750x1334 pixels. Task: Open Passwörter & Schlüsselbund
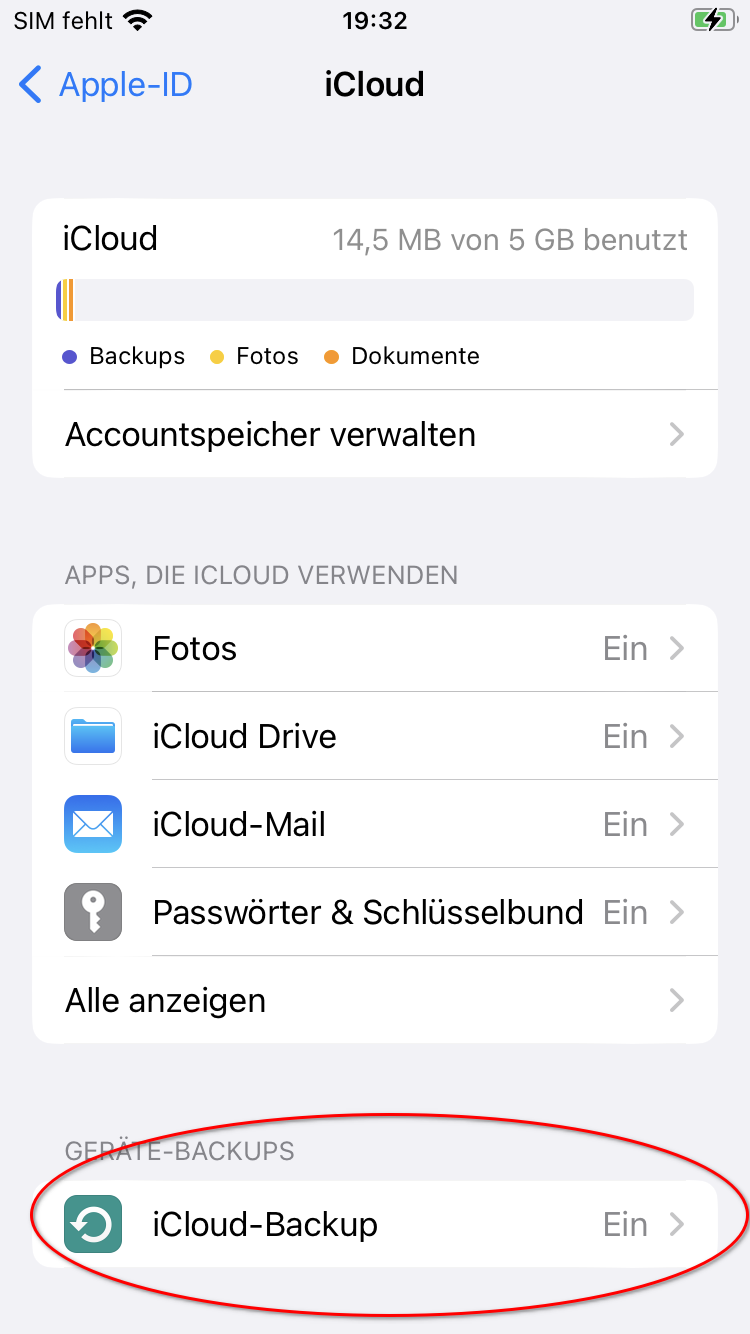[x=375, y=912]
